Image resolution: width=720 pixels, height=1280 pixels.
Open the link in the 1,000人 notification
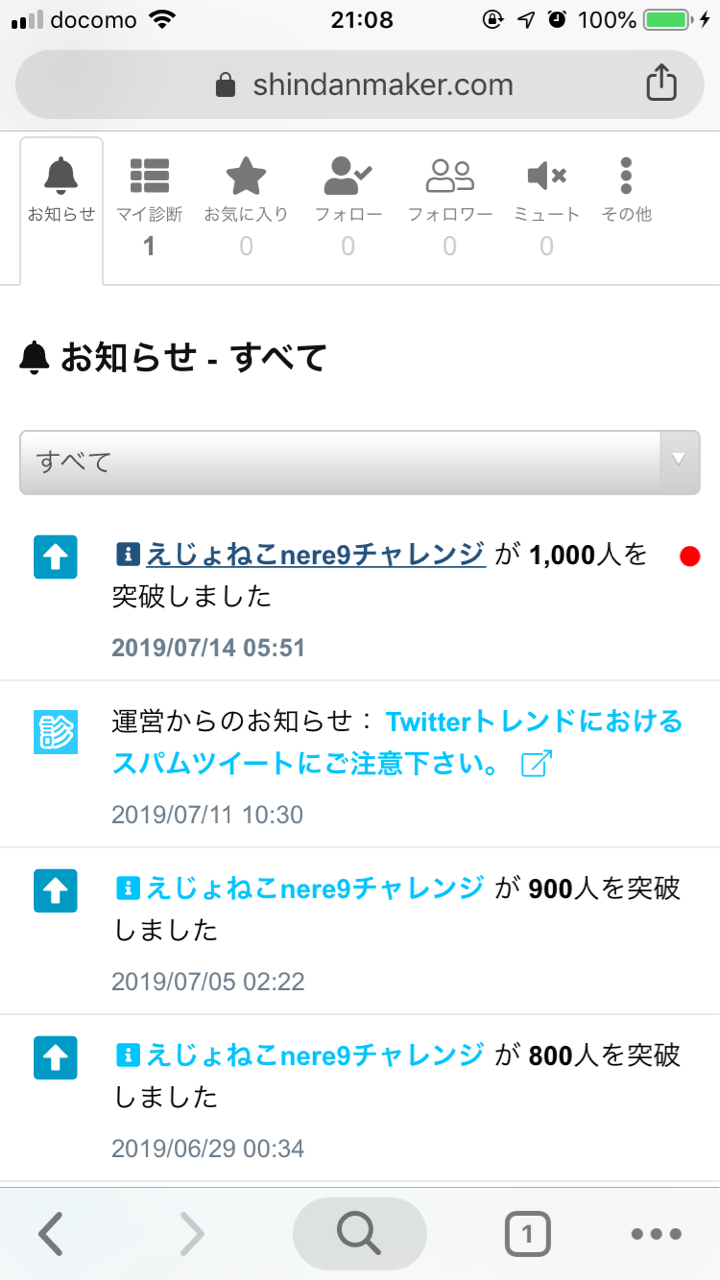pos(316,554)
